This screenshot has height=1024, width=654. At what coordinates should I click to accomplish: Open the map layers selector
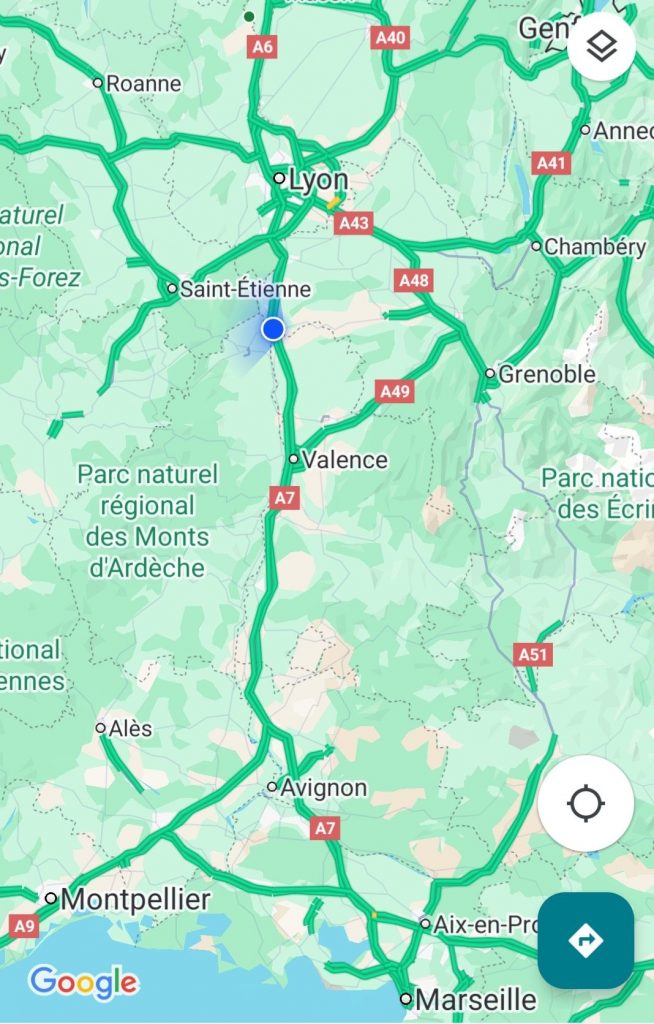tap(601, 46)
